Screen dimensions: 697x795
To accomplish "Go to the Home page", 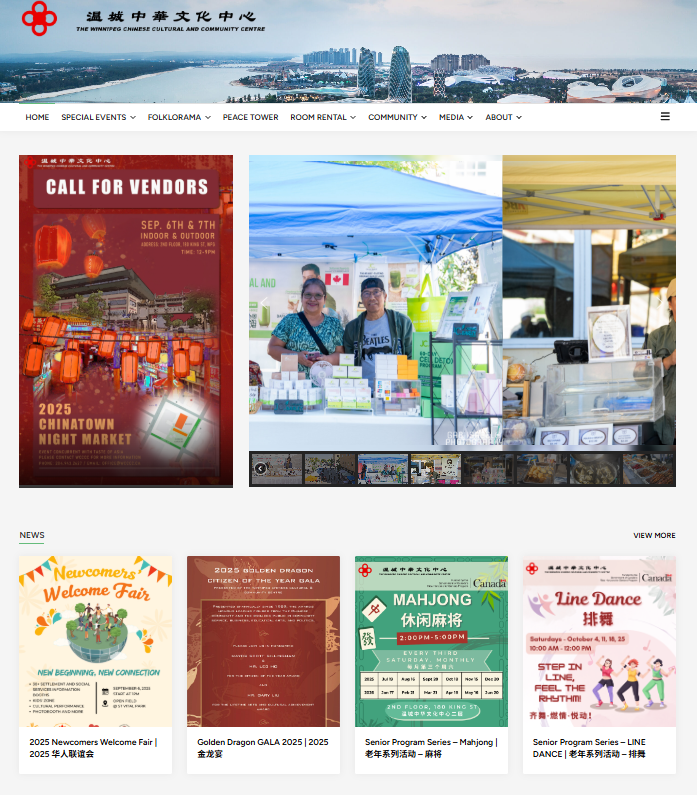I will (x=37, y=117).
